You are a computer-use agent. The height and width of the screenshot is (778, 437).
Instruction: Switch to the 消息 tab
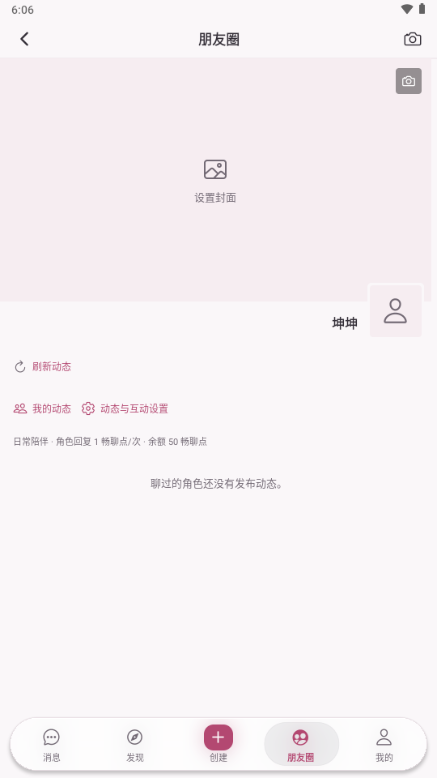pyautogui.click(x=51, y=745)
